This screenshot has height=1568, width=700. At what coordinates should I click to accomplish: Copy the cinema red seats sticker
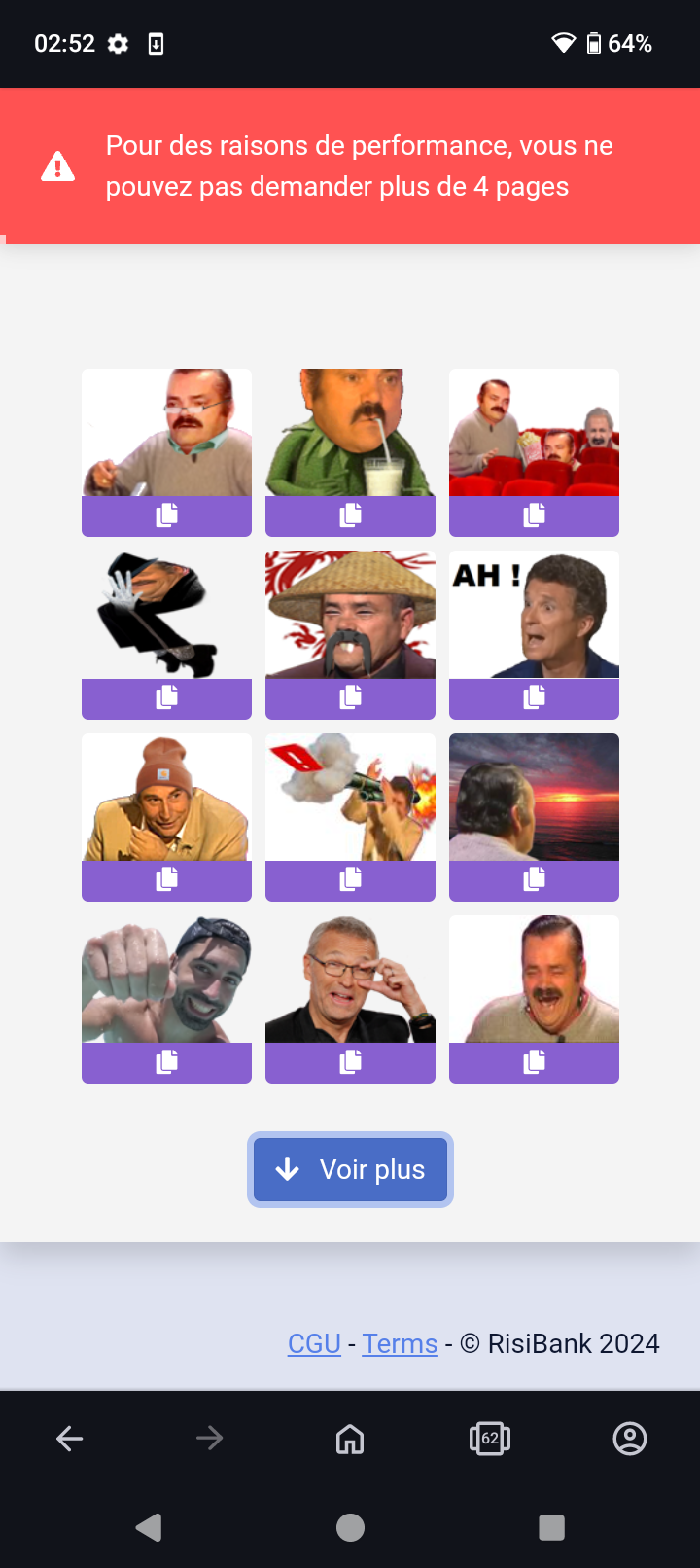(x=534, y=516)
